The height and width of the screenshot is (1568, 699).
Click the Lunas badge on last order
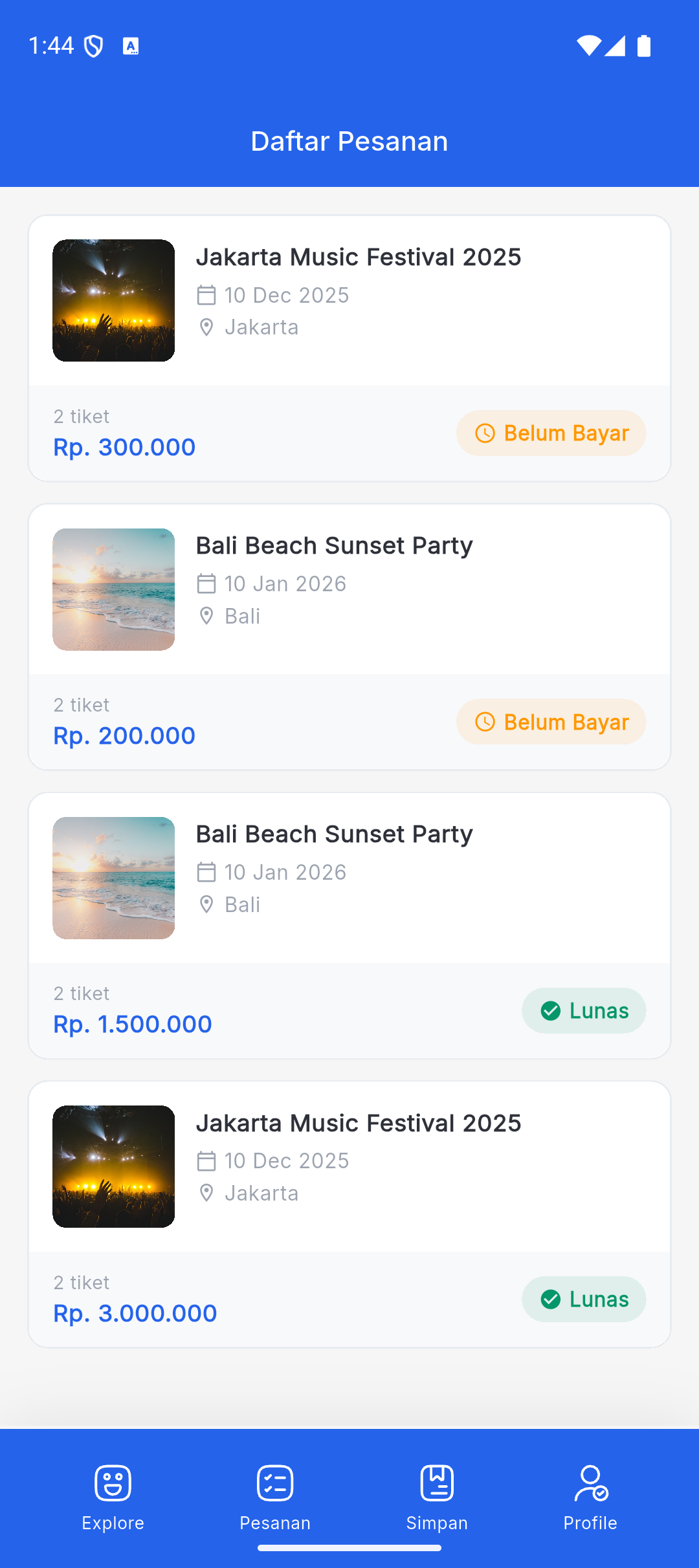[583, 1299]
